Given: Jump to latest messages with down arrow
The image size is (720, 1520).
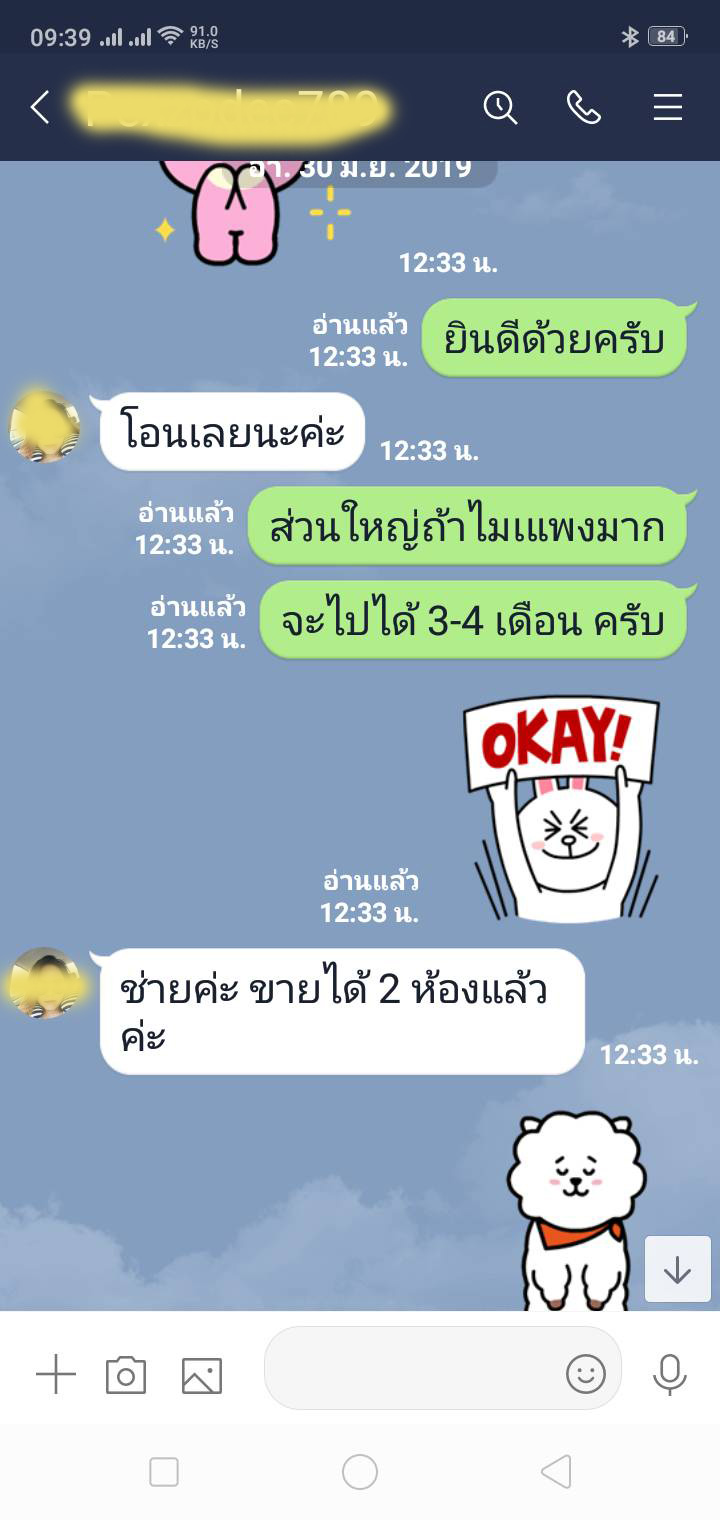Looking at the screenshot, I should [678, 1269].
